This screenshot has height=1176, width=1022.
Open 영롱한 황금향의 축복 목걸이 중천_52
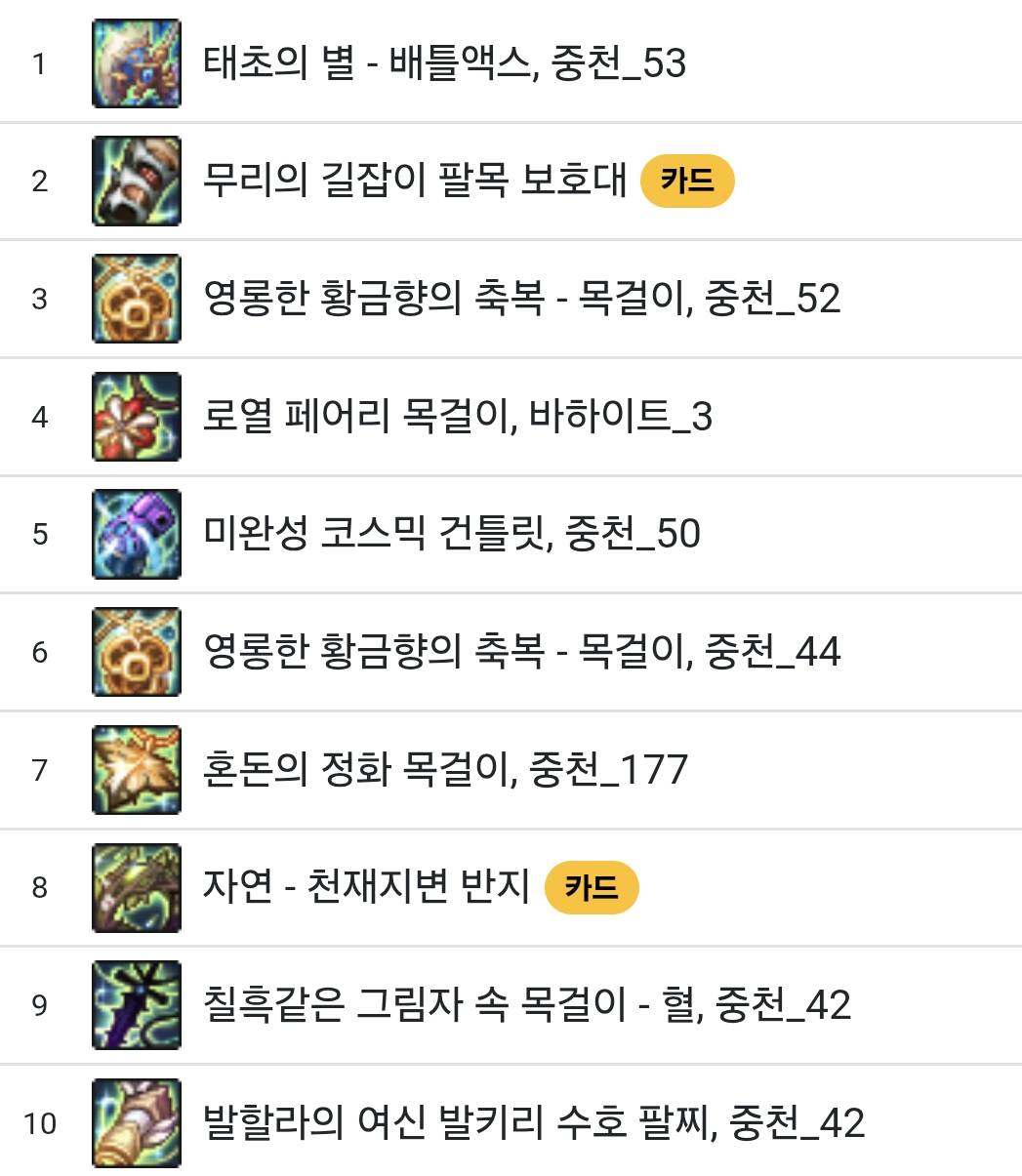point(521,299)
